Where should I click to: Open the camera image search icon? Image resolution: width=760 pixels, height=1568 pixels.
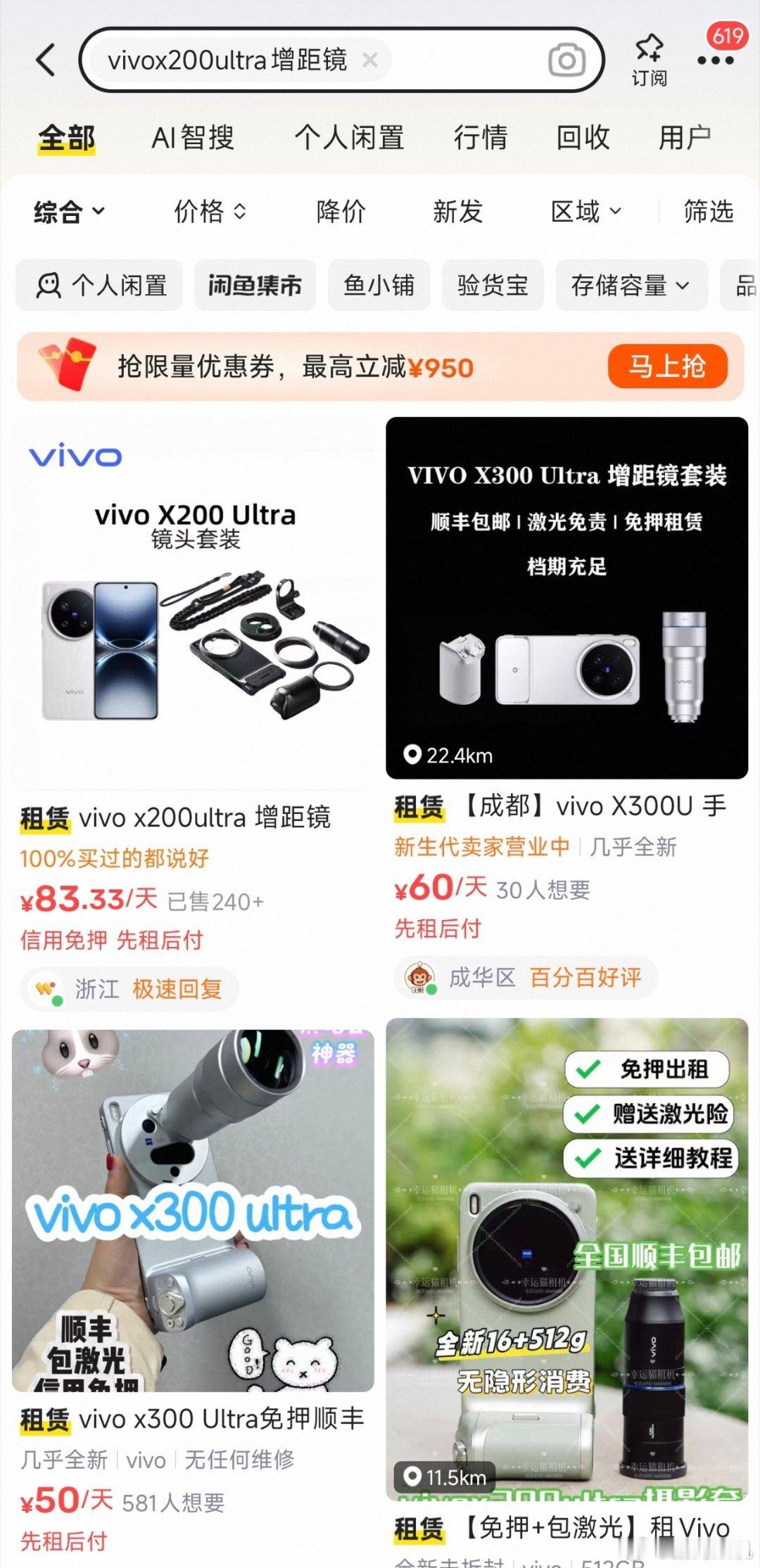click(567, 60)
